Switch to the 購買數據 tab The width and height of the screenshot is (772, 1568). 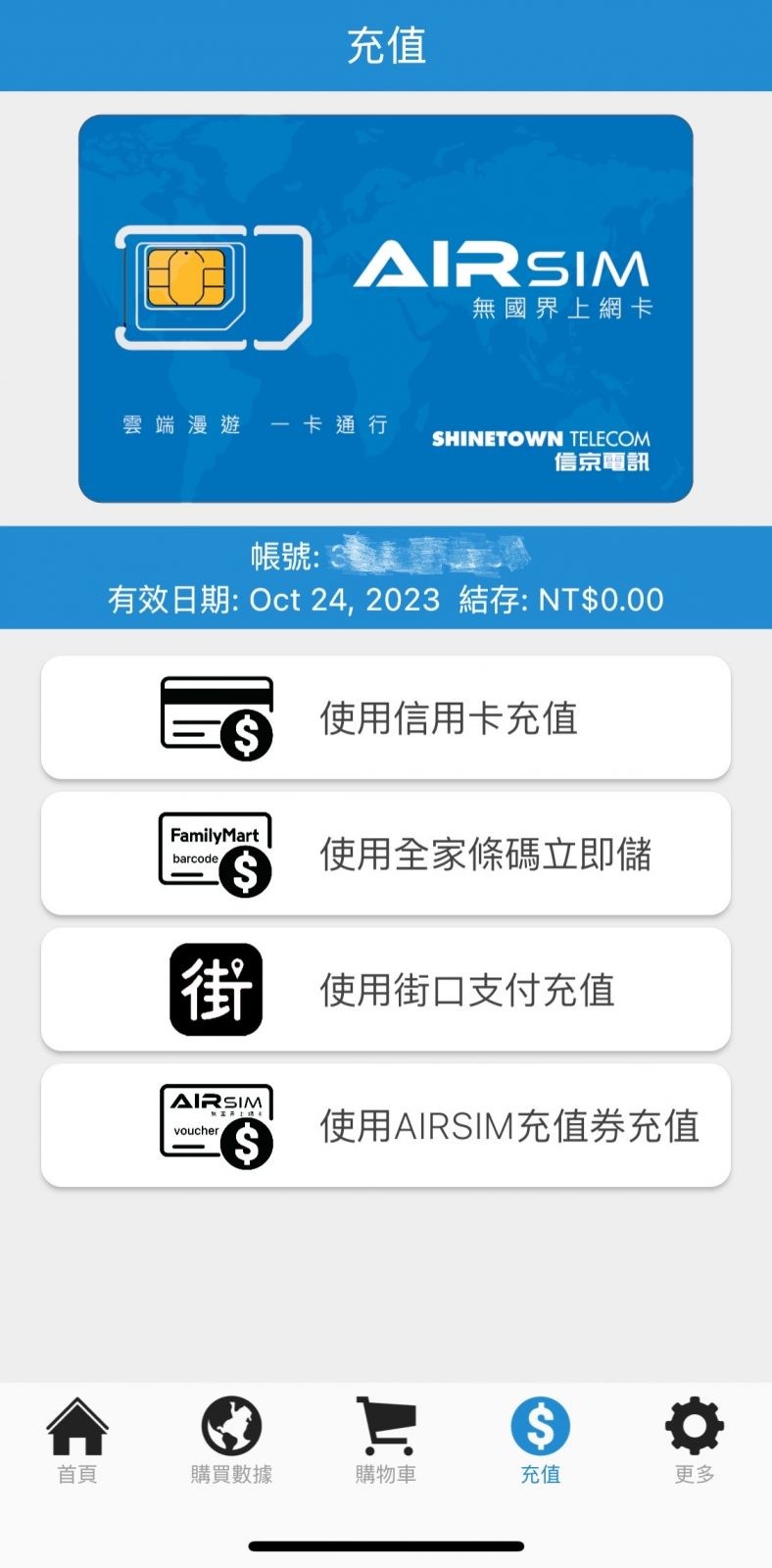click(x=231, y=1440)
